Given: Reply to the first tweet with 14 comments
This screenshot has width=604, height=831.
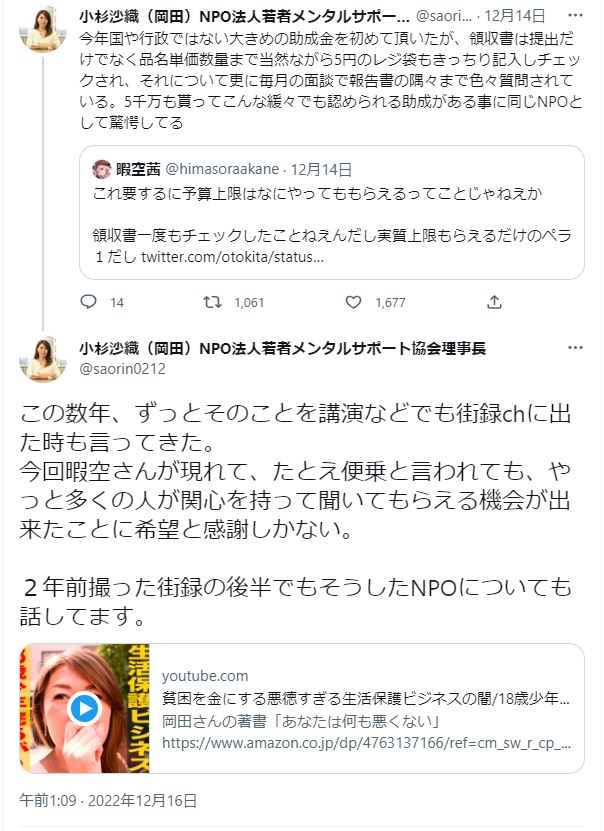Looking at the screenshot, I should pyautogui.click(x=89, y=302).
